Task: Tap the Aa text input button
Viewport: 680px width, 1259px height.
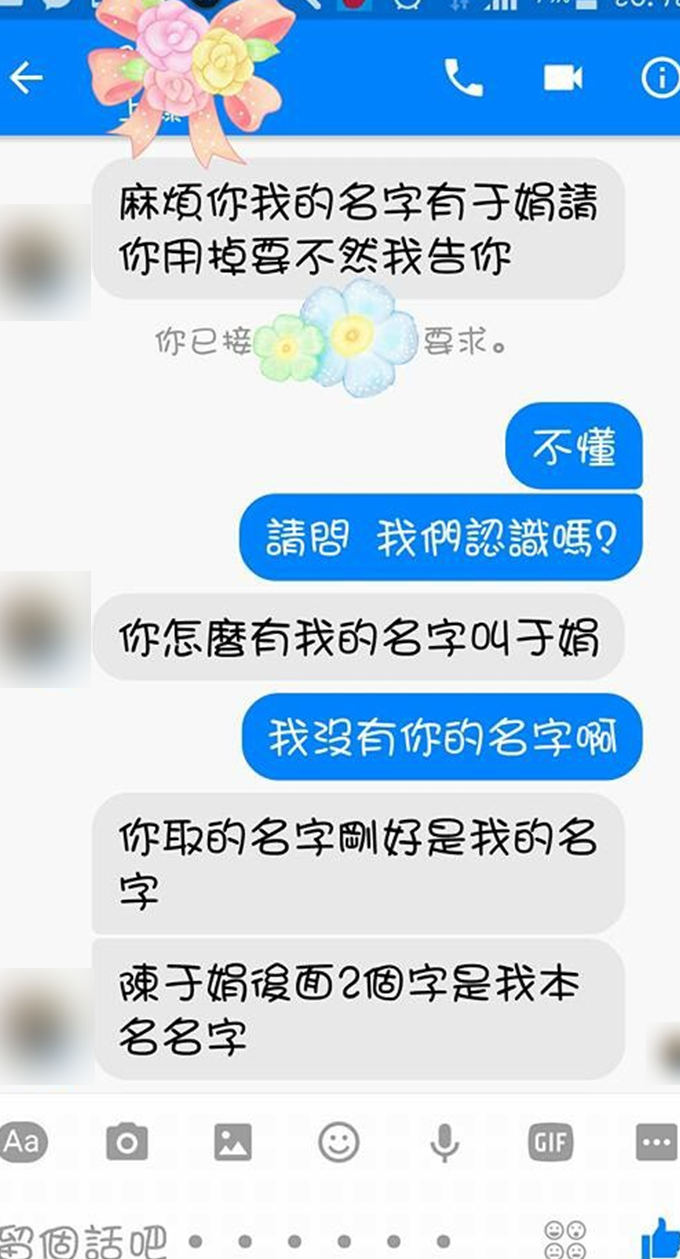Action: pos(22,1141)
